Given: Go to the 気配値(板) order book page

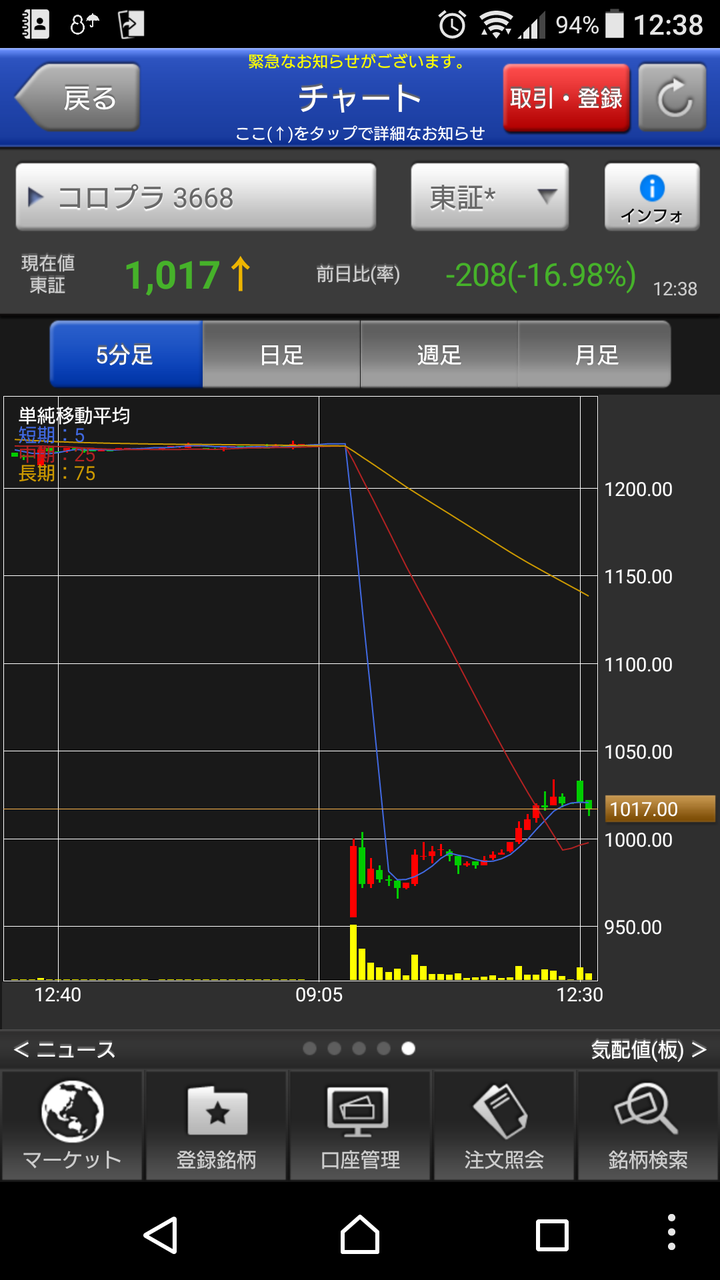Looking at the screenshot, I should [x=648, y=1050].
